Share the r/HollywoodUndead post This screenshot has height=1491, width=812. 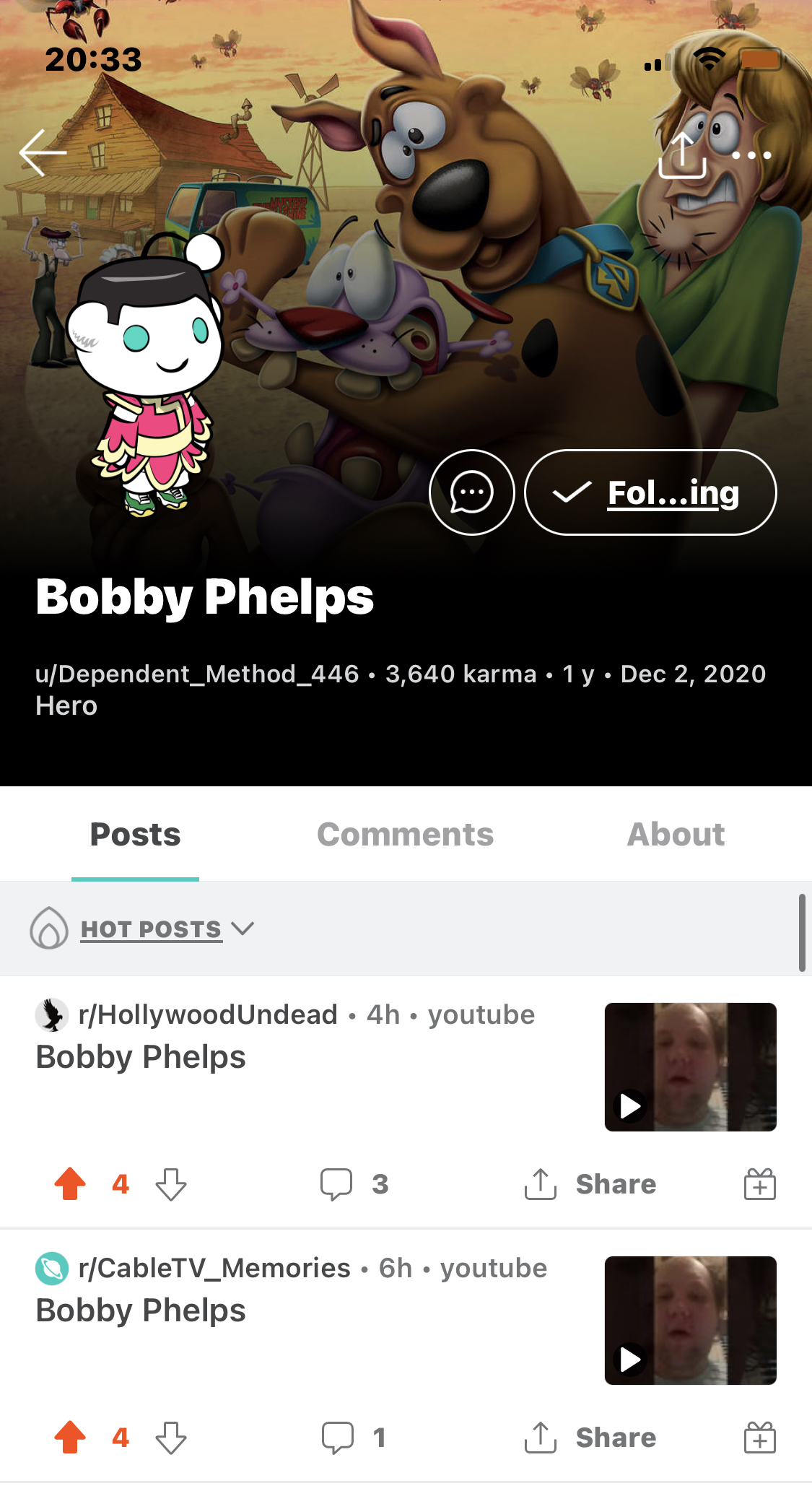590,1184
